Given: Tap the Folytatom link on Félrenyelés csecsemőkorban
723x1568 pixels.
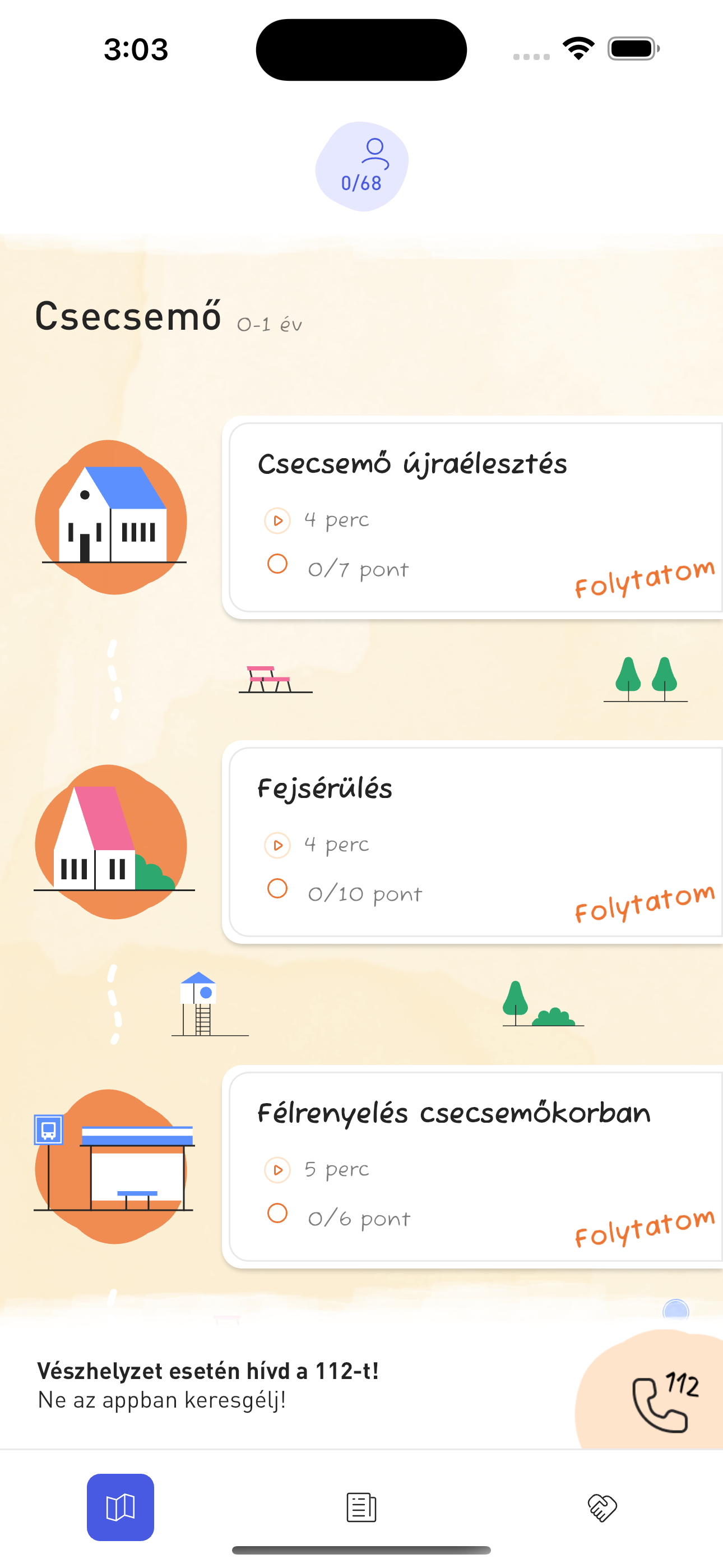Looking at the screenshot, I should 645,1230.
